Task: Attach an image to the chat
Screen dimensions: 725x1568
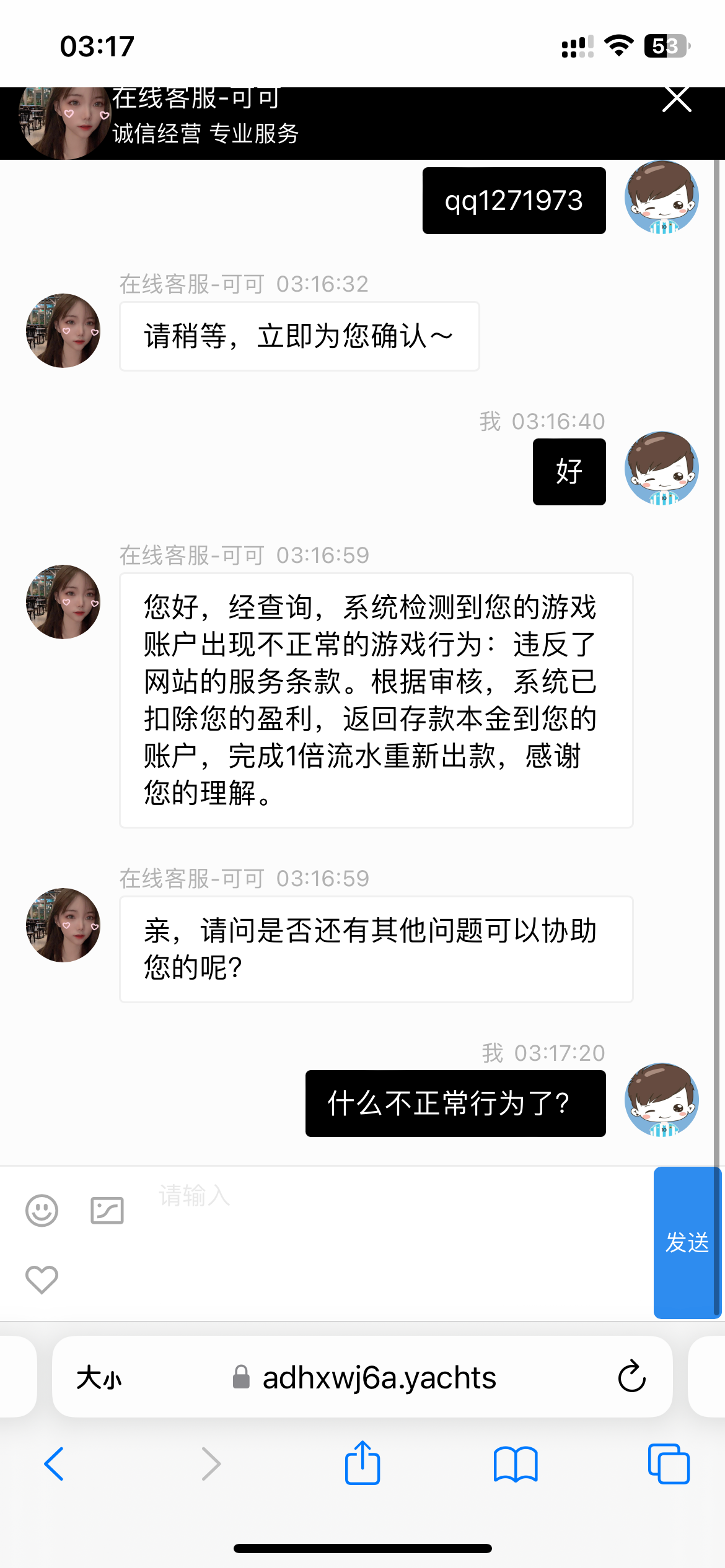Action: (107, 1210)
